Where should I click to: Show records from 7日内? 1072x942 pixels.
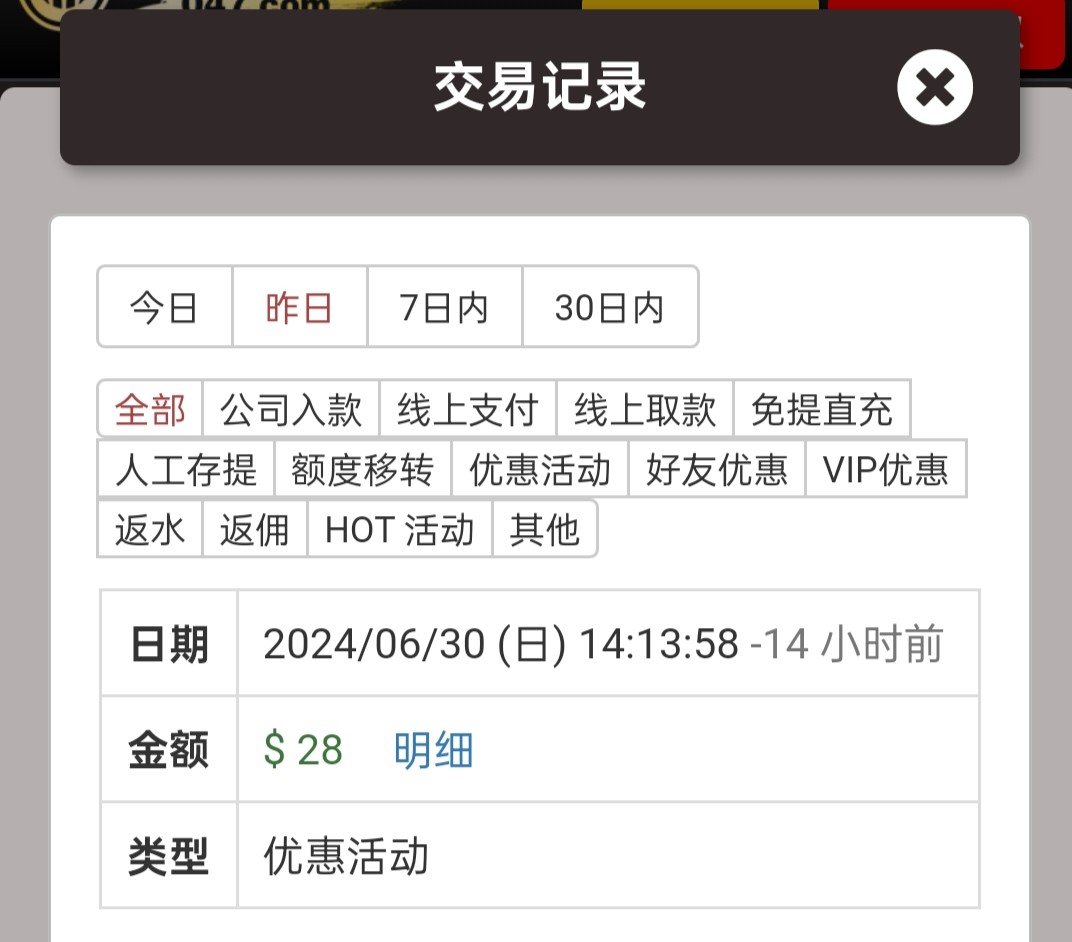(444, 307)
